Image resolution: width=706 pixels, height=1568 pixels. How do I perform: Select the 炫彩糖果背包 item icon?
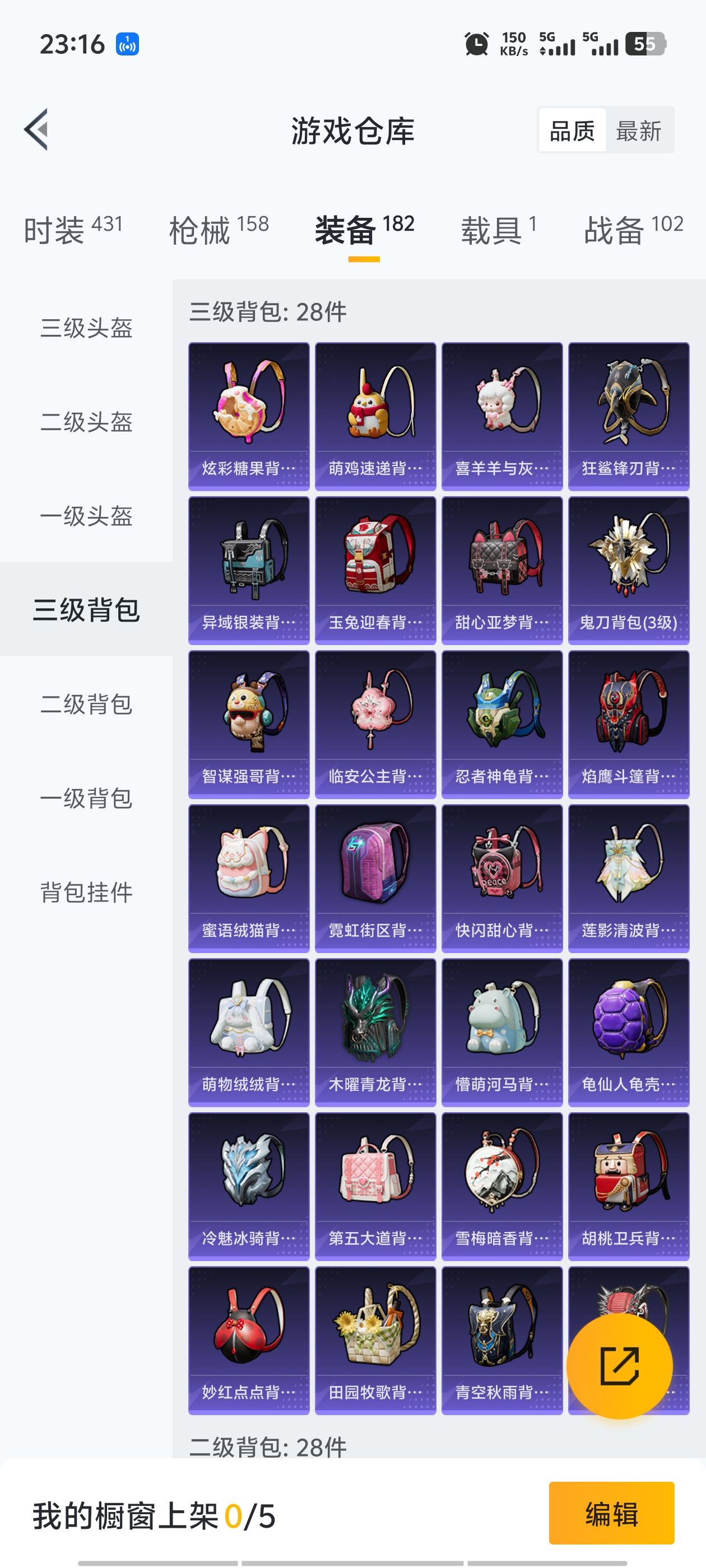tap(248, 405)
